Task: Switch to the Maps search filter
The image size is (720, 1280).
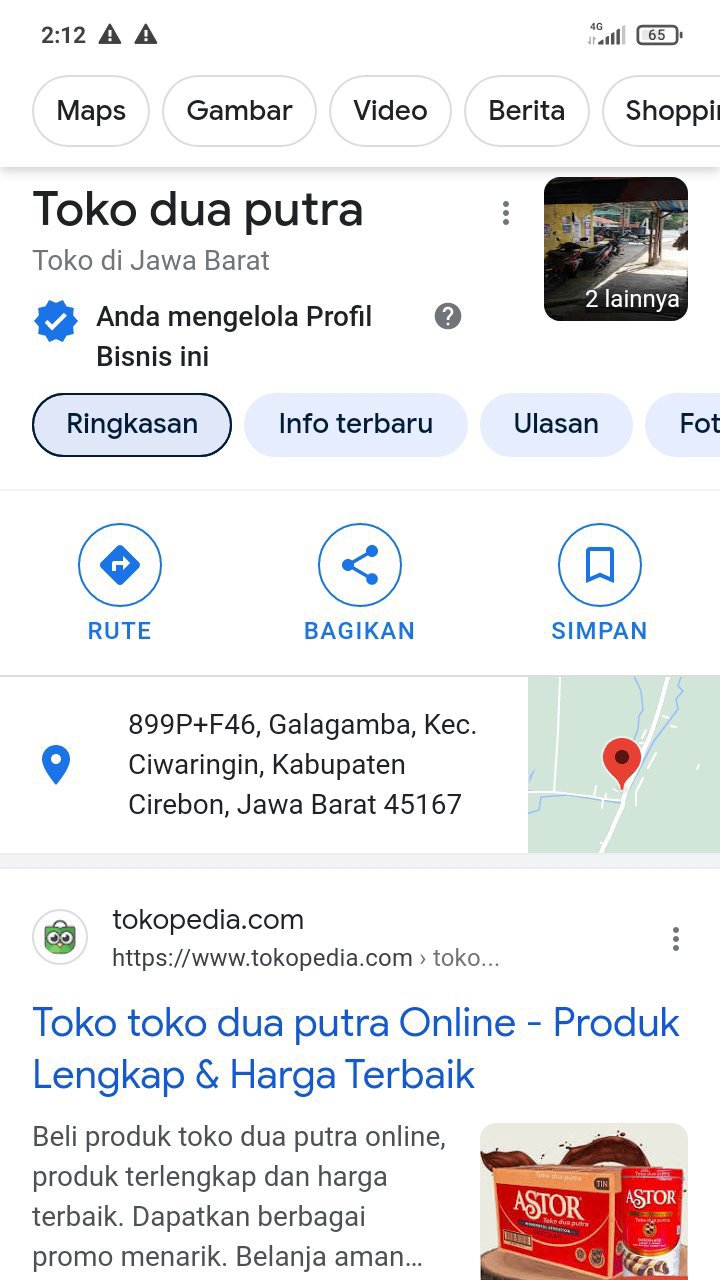Action: click(91, 111)
